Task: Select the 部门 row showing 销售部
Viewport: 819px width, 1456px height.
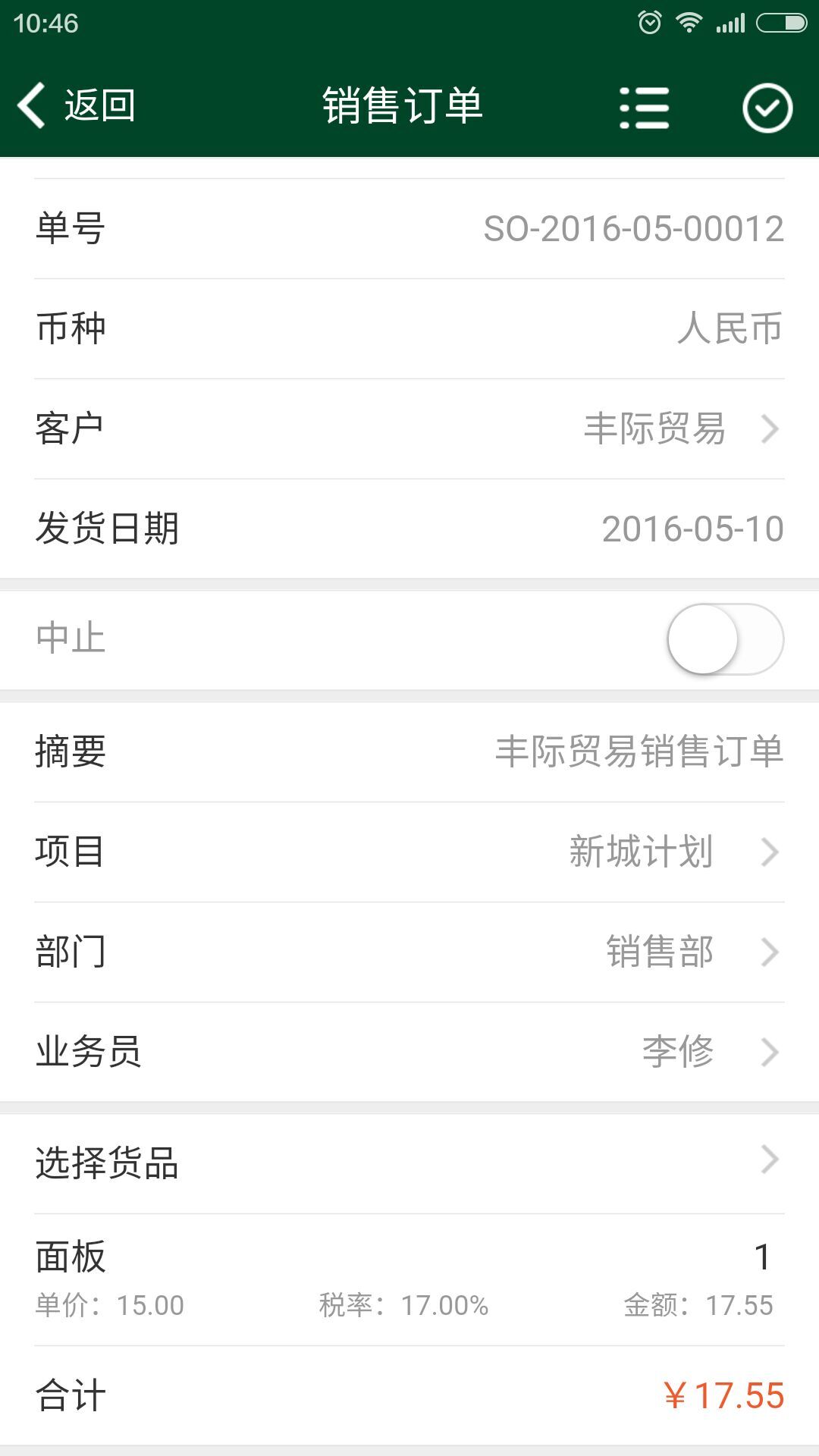Action: click(409, 952)
